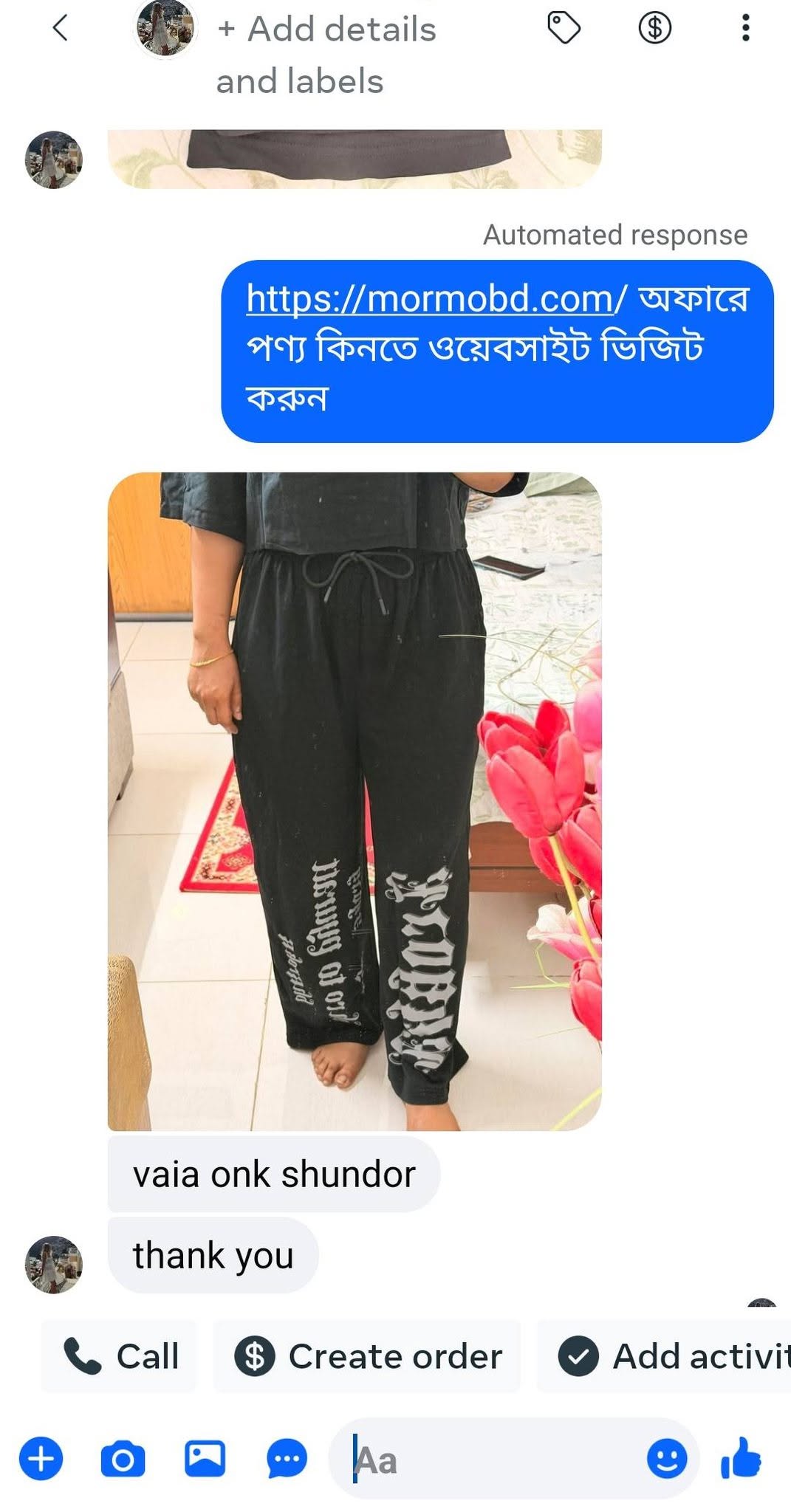
Task: Select Add activity chip
Action: 665,1356
